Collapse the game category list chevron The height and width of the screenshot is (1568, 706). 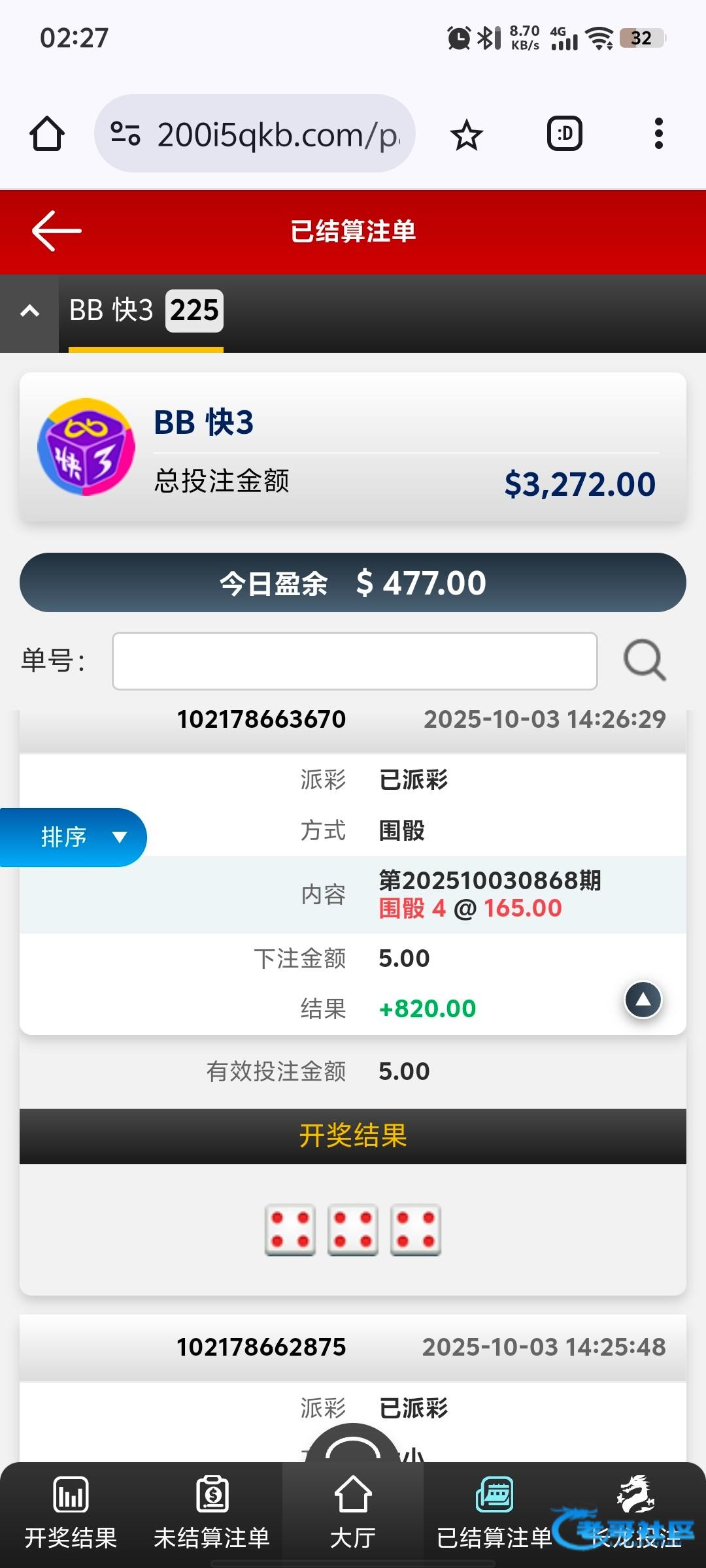click(x=29, y=311)
